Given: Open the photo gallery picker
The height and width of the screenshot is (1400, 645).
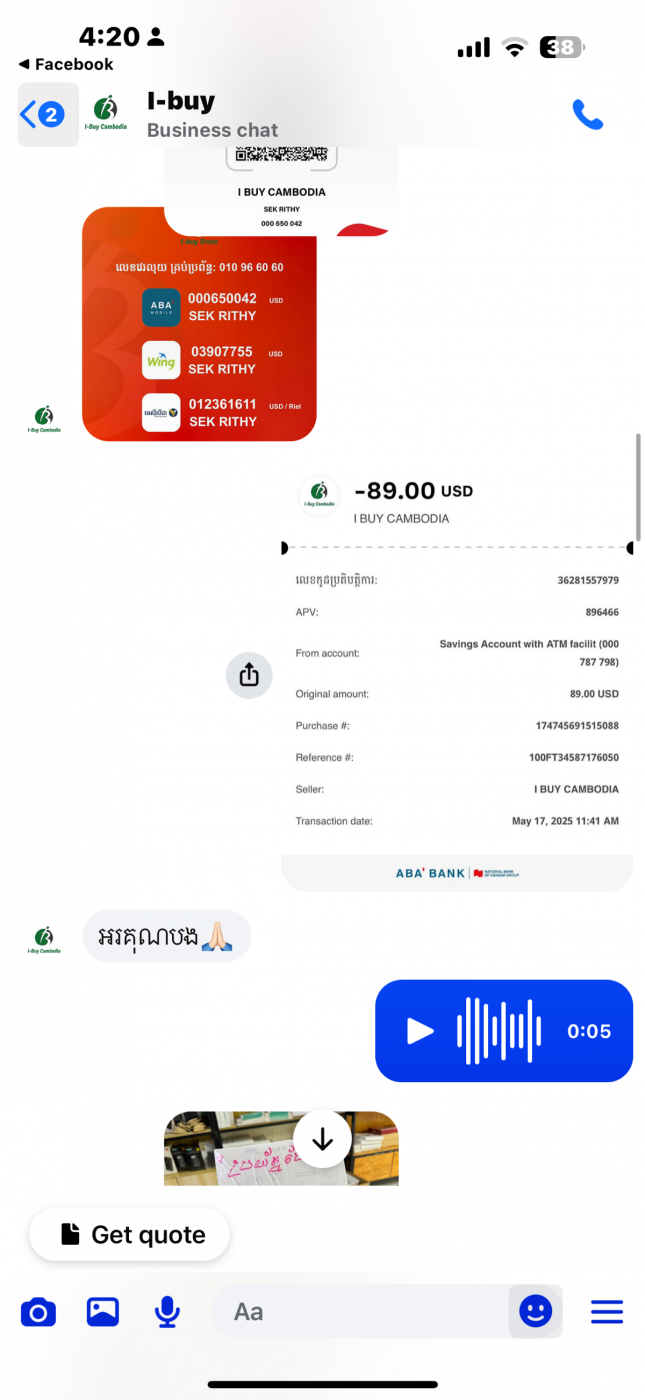Looking at the screenshot, I should (103, 1311).
